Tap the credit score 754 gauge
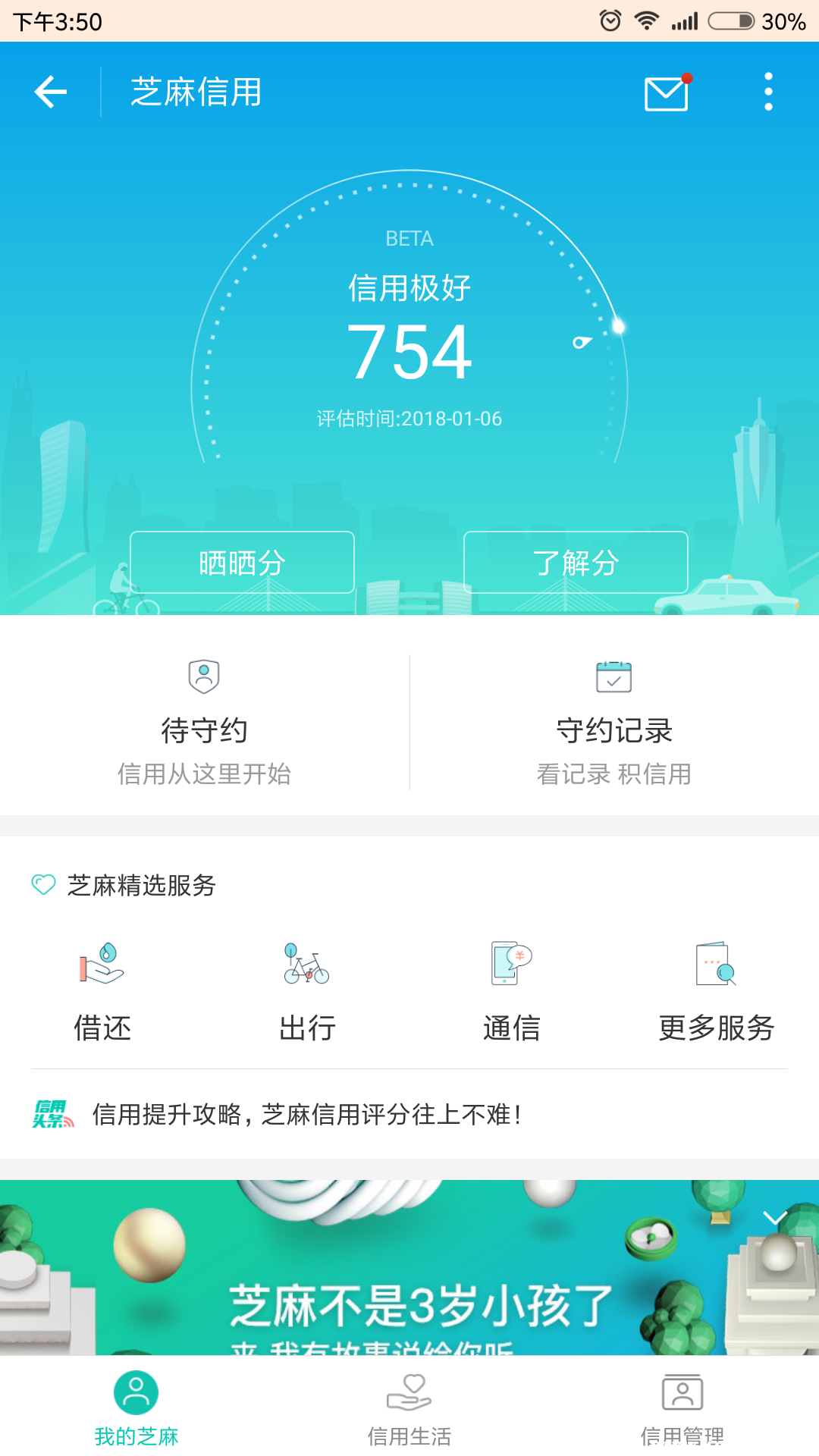Viewport: 819px width, 1456px height. [x=409, y=350]
